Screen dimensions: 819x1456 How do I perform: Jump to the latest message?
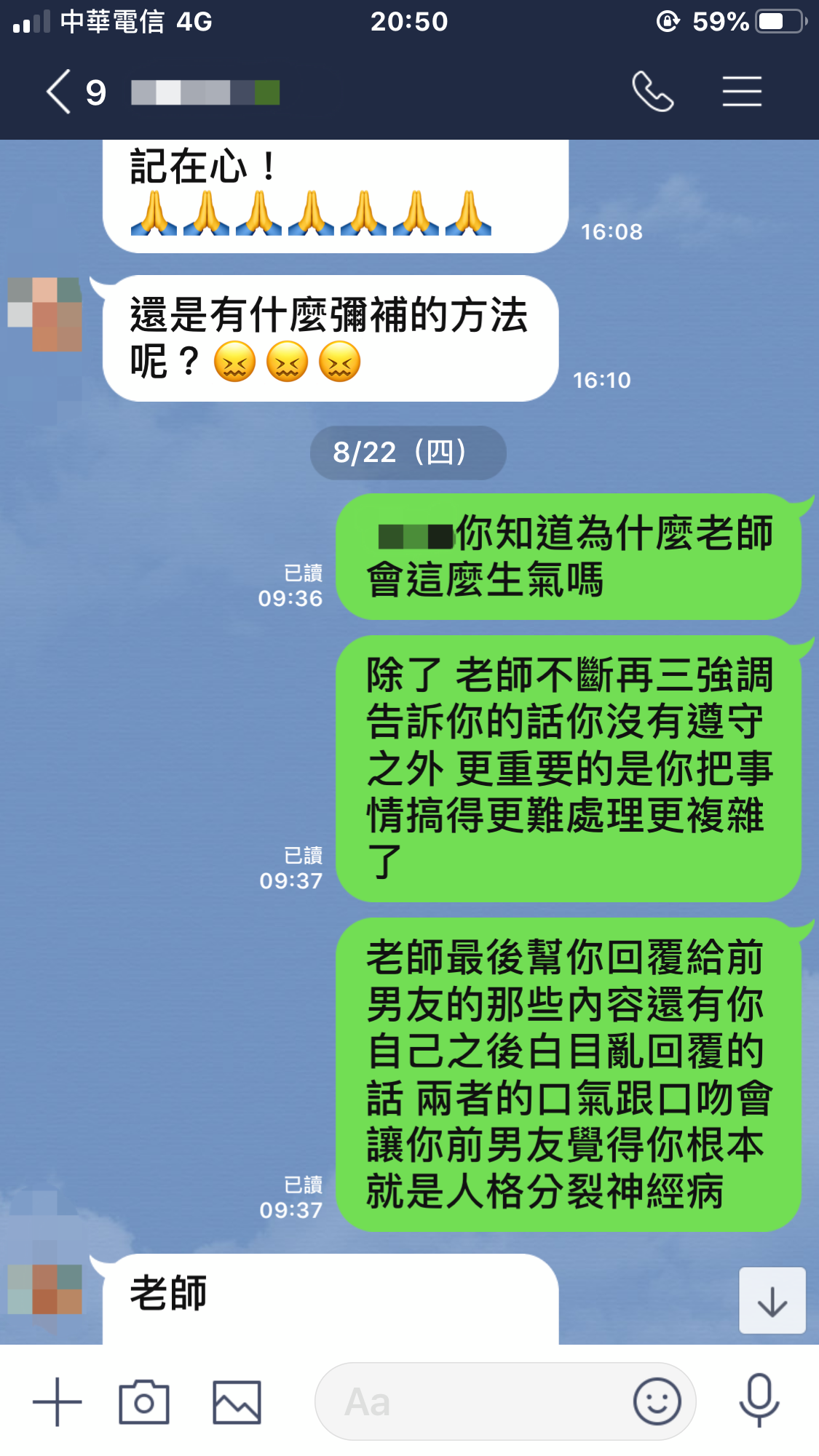[772, 1300]
